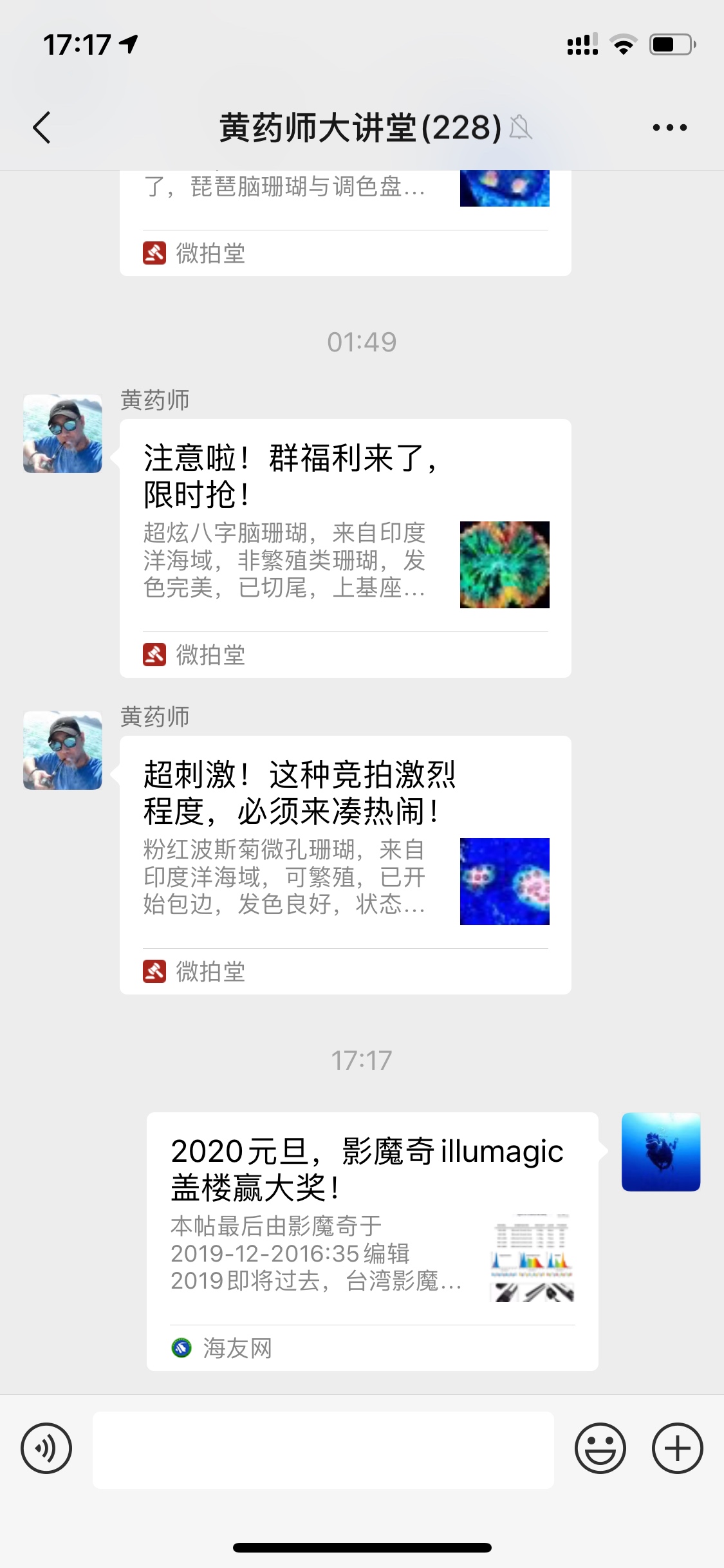
Task: Go back to the chat list
Action: pos(42,127)
